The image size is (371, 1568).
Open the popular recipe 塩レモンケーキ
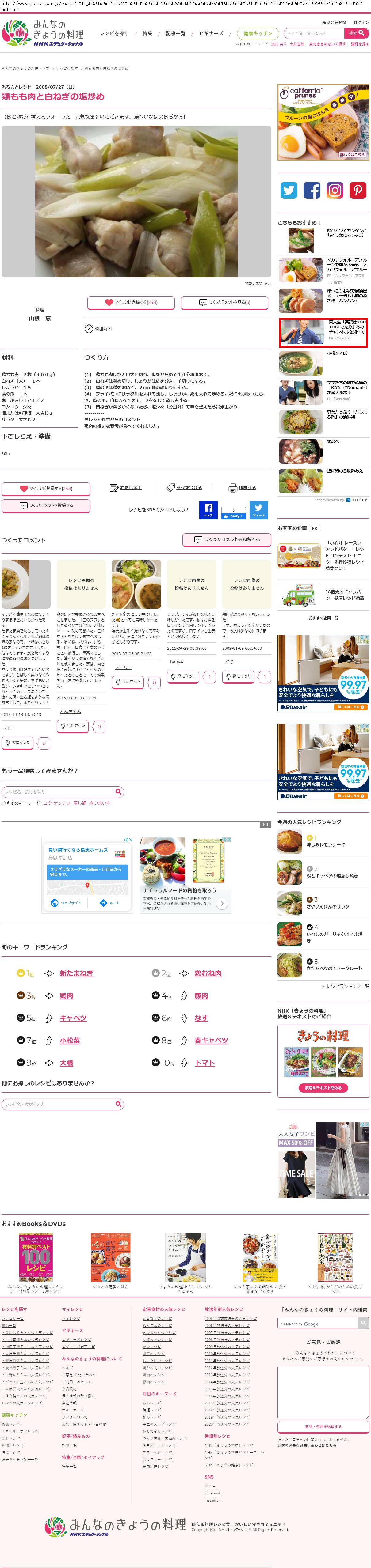click(x=325, y=844)
